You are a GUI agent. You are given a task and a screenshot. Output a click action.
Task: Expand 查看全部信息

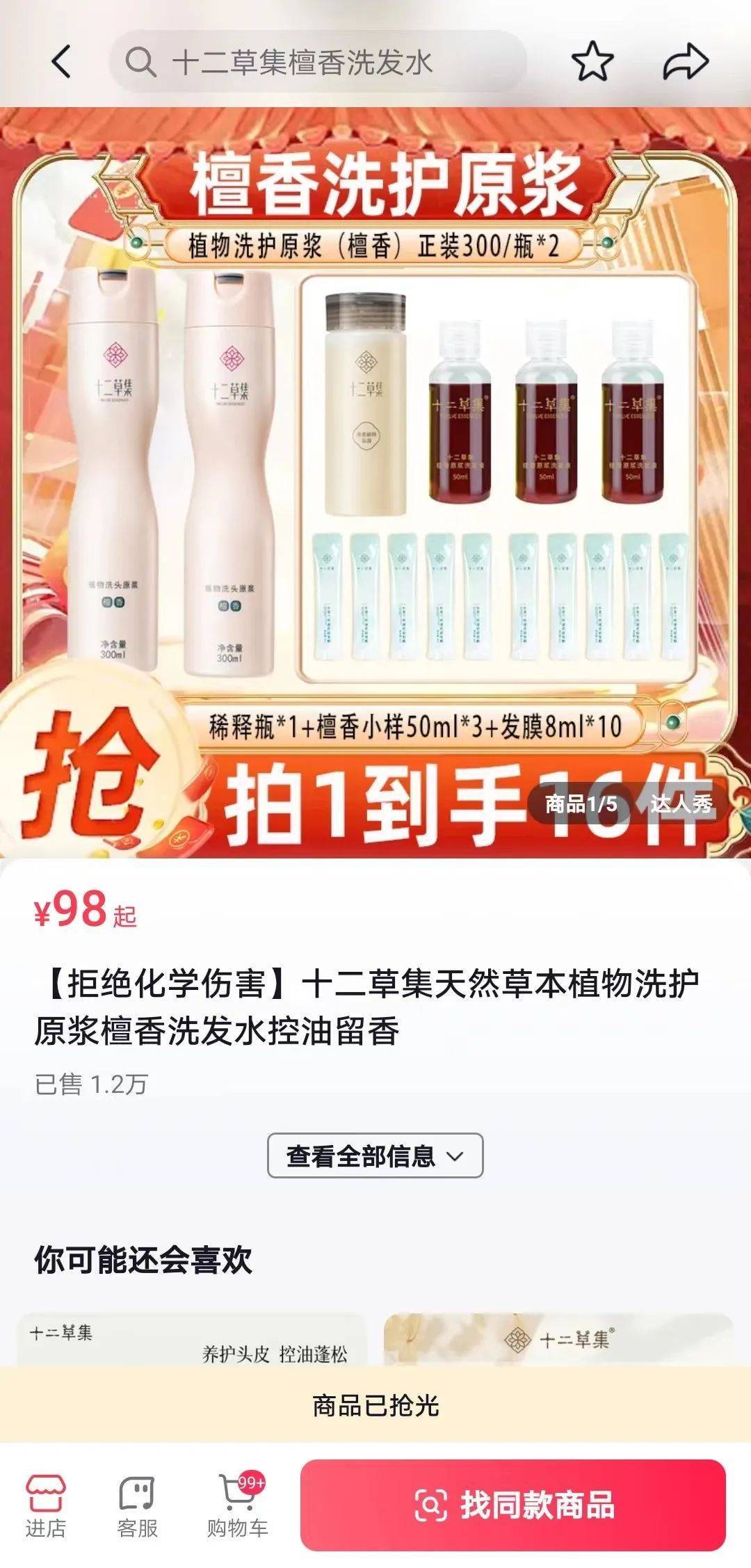pos(375,1156)
